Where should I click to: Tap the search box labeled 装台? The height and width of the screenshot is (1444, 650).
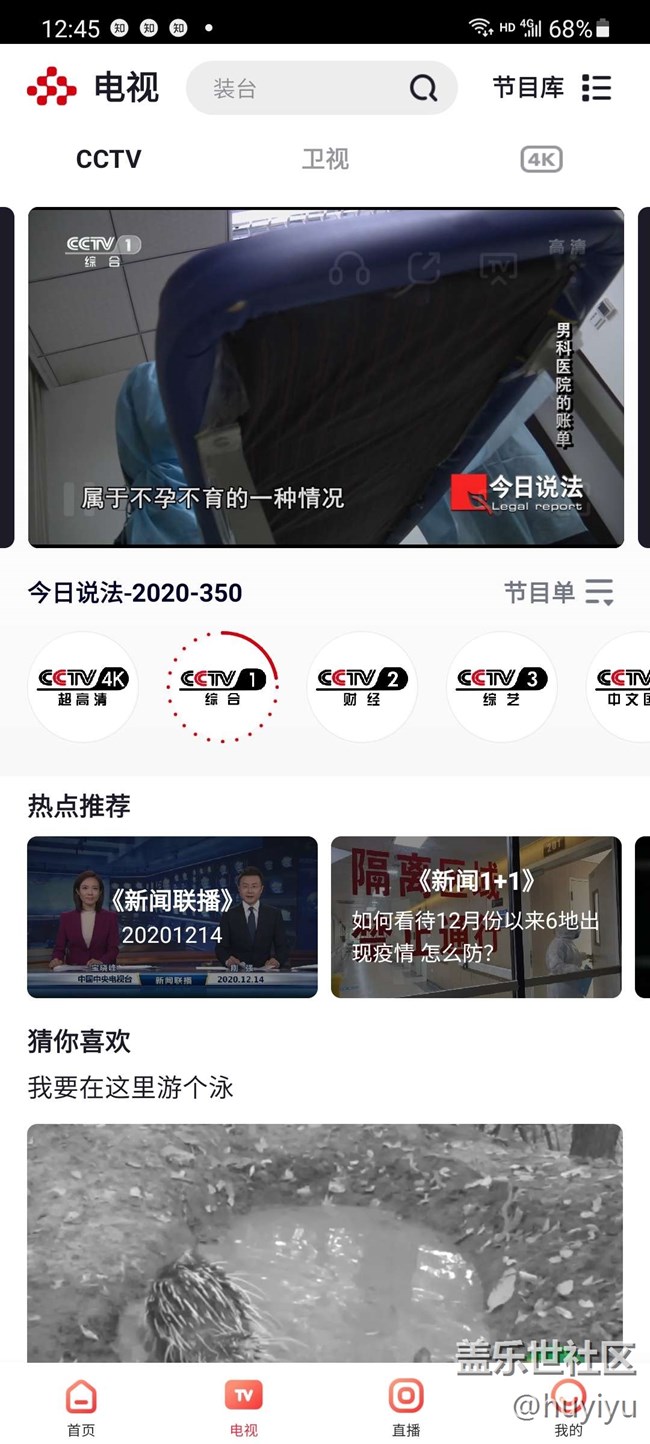pyautogui.click(x=300, y=89)
